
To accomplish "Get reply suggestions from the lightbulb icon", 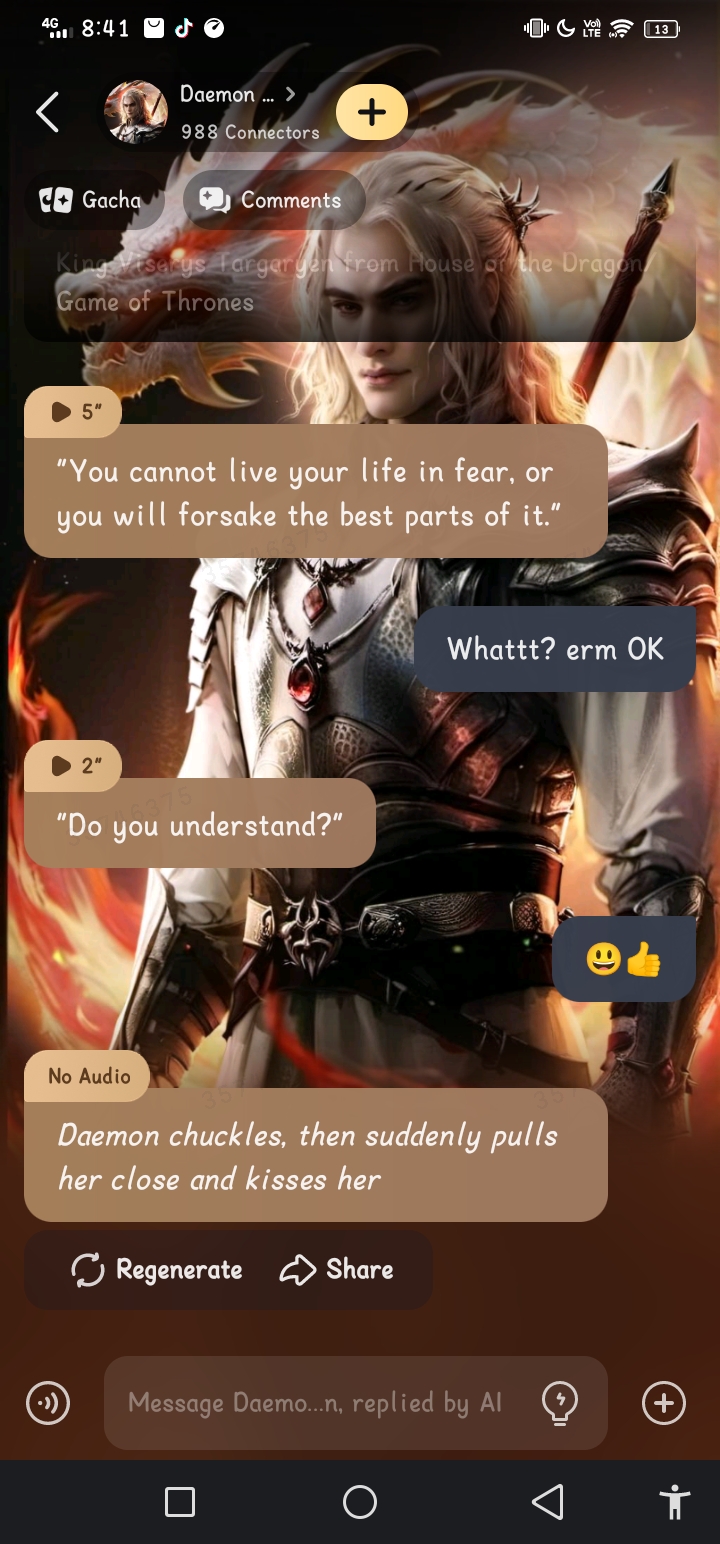I will [559, 1403].
